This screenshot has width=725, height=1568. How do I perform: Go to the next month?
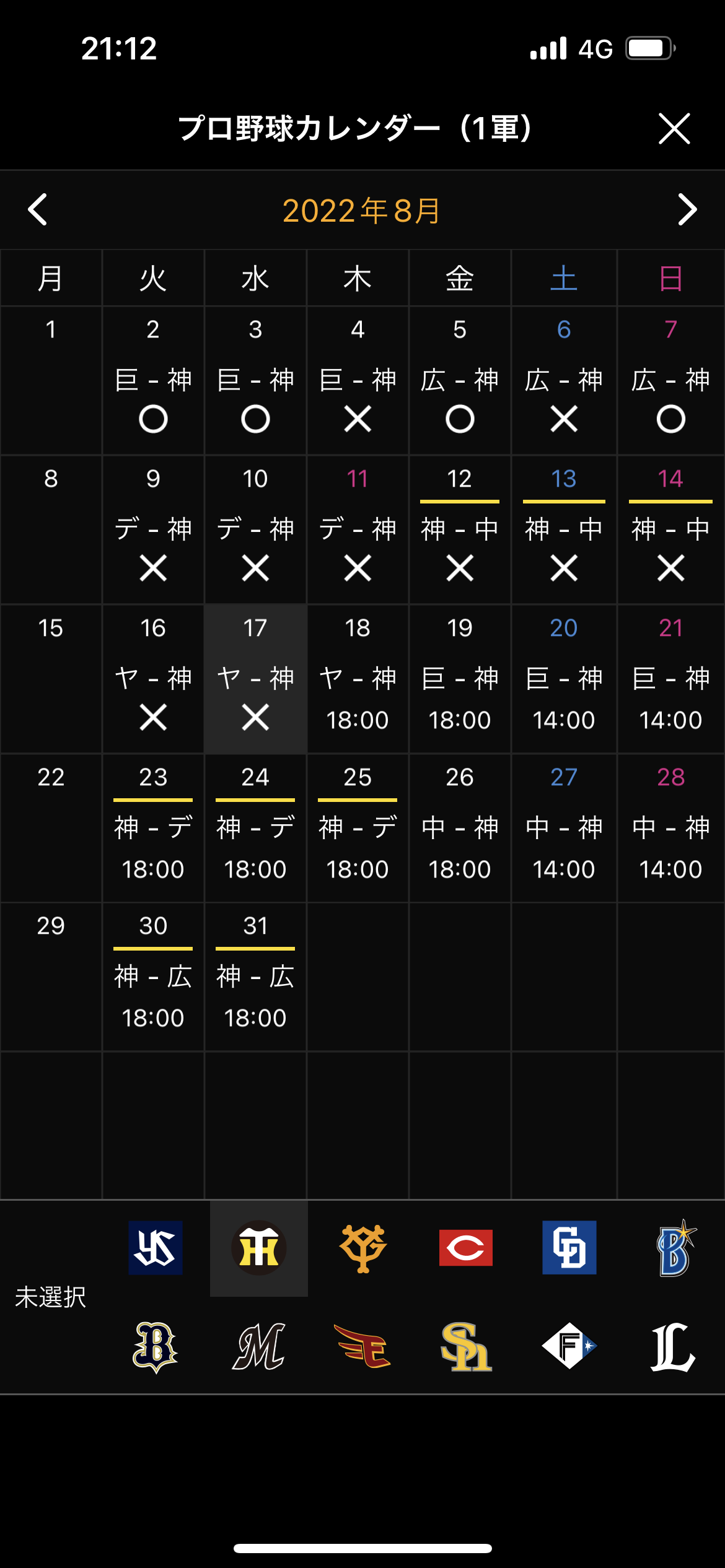687,210
